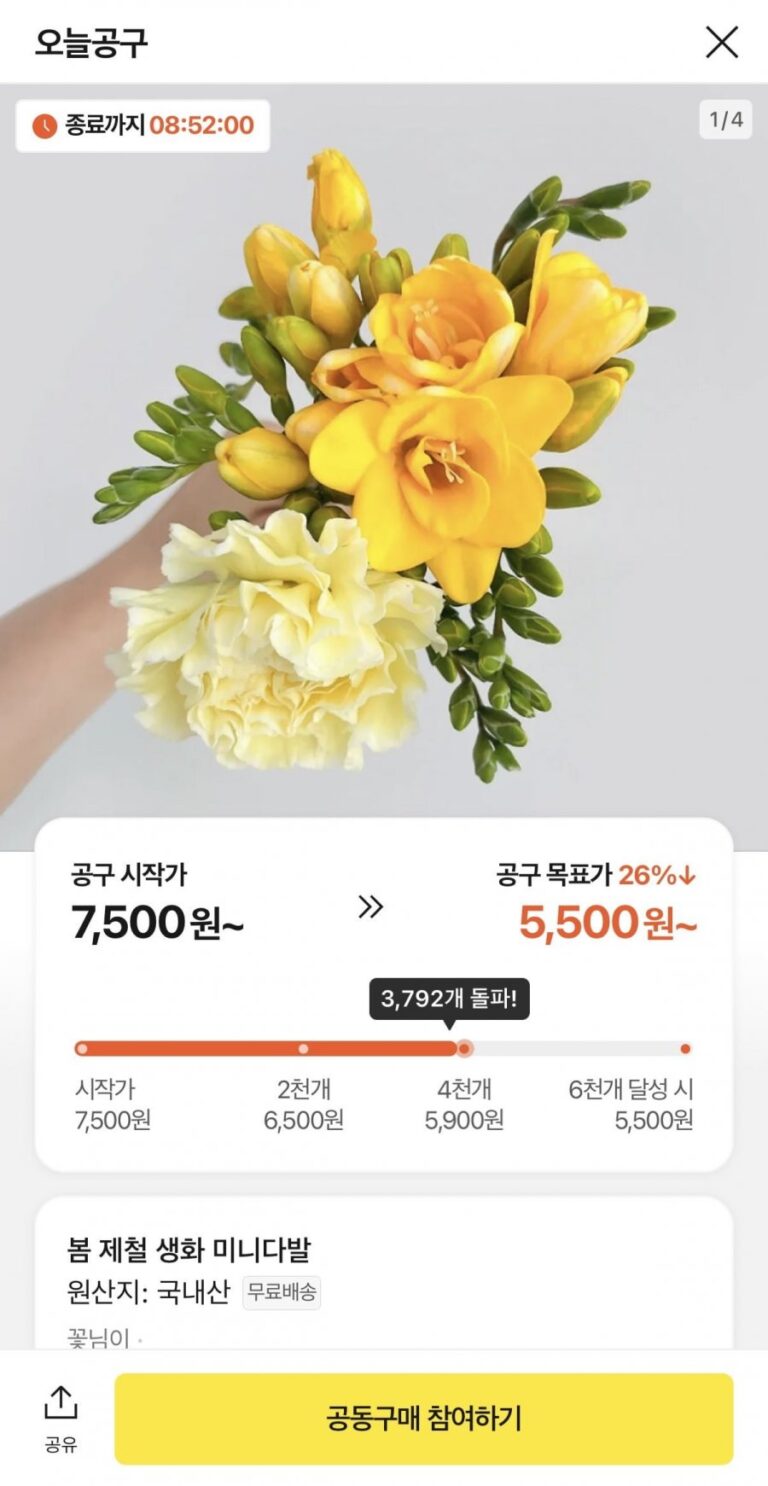Join via 공동구매 참여하기 button

pyautogui.click(x=423, y=1418)
